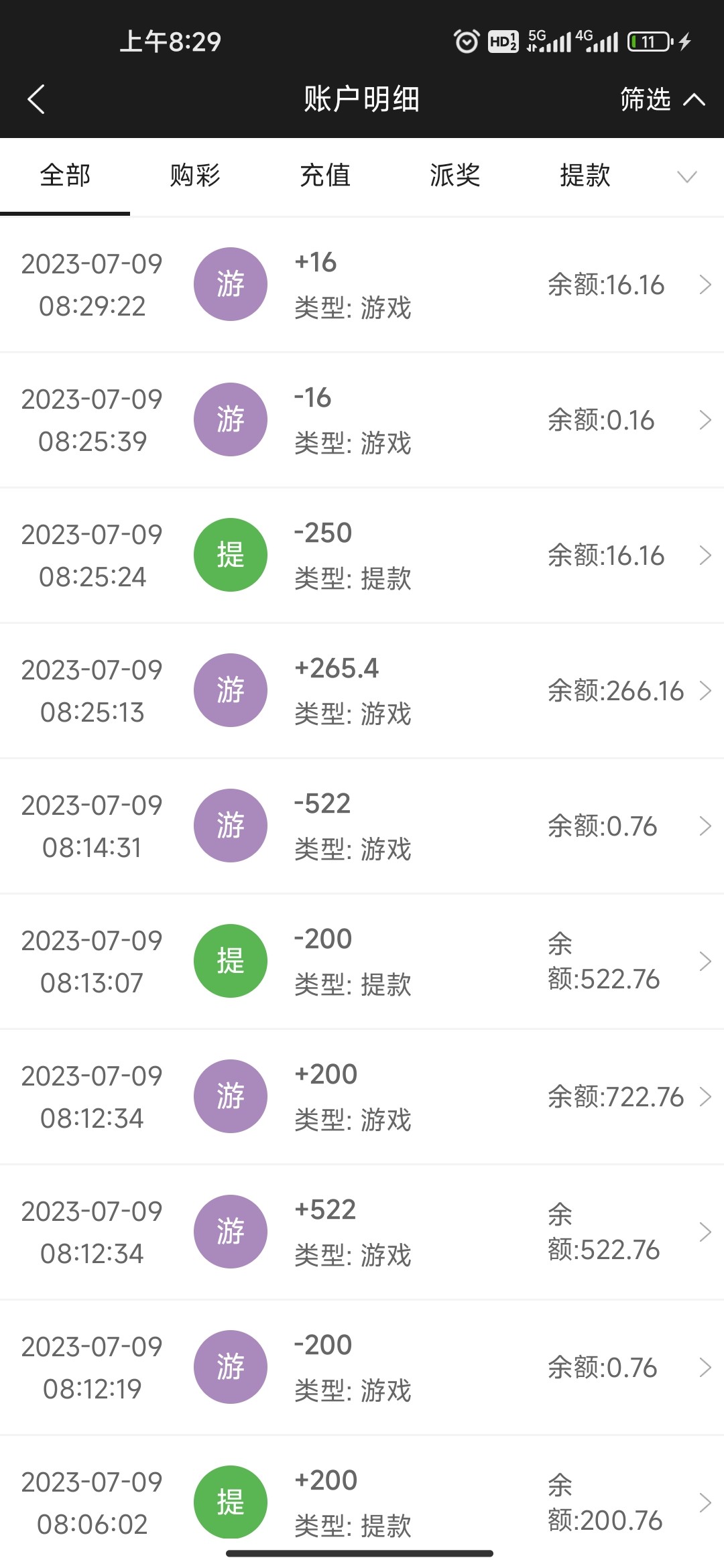
Task: View details of the -522 game deduction
Action: (705, 826)
